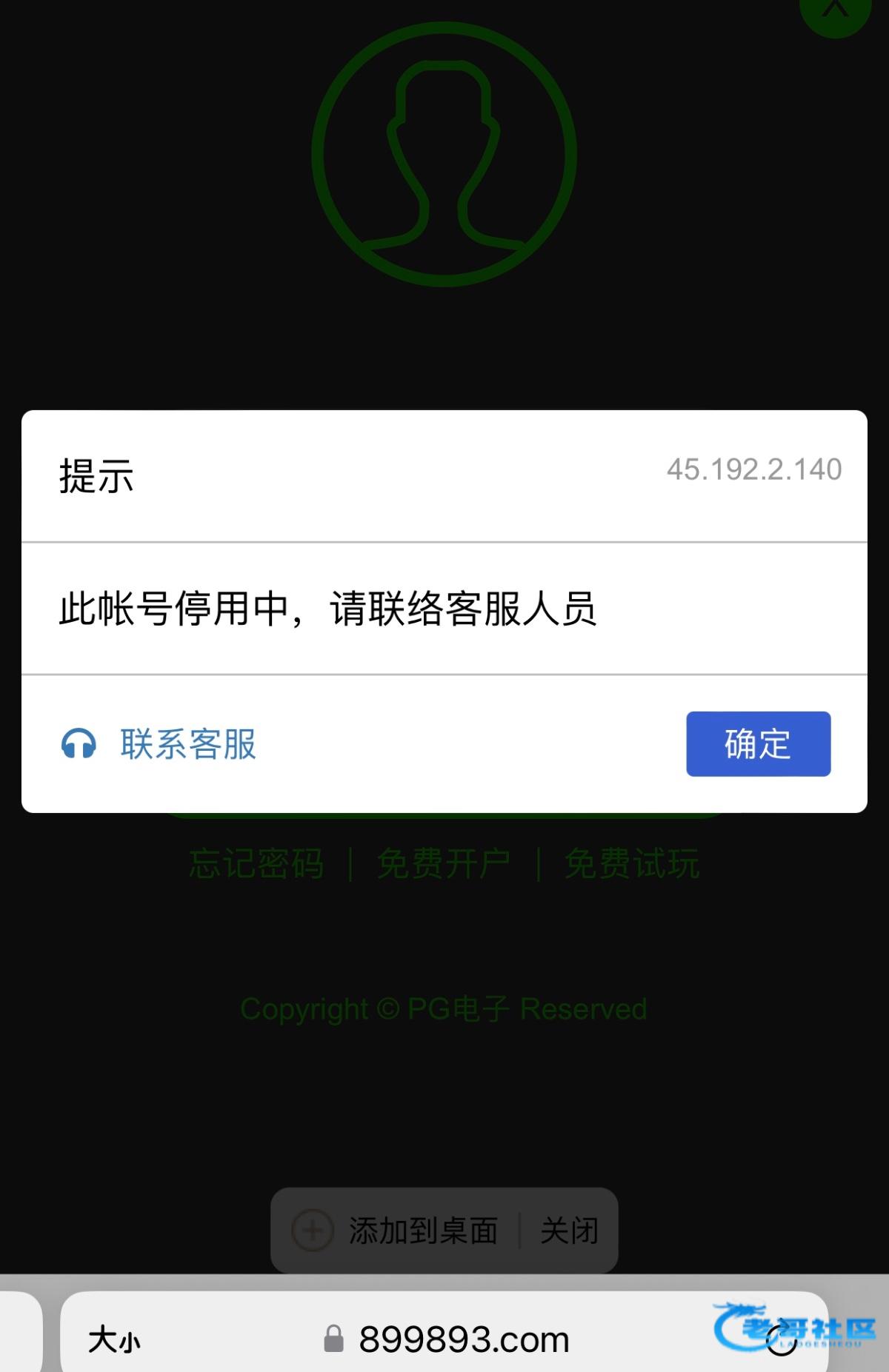
Task: Dismiss the banner with 关闭
Action: click(568, 1231)
